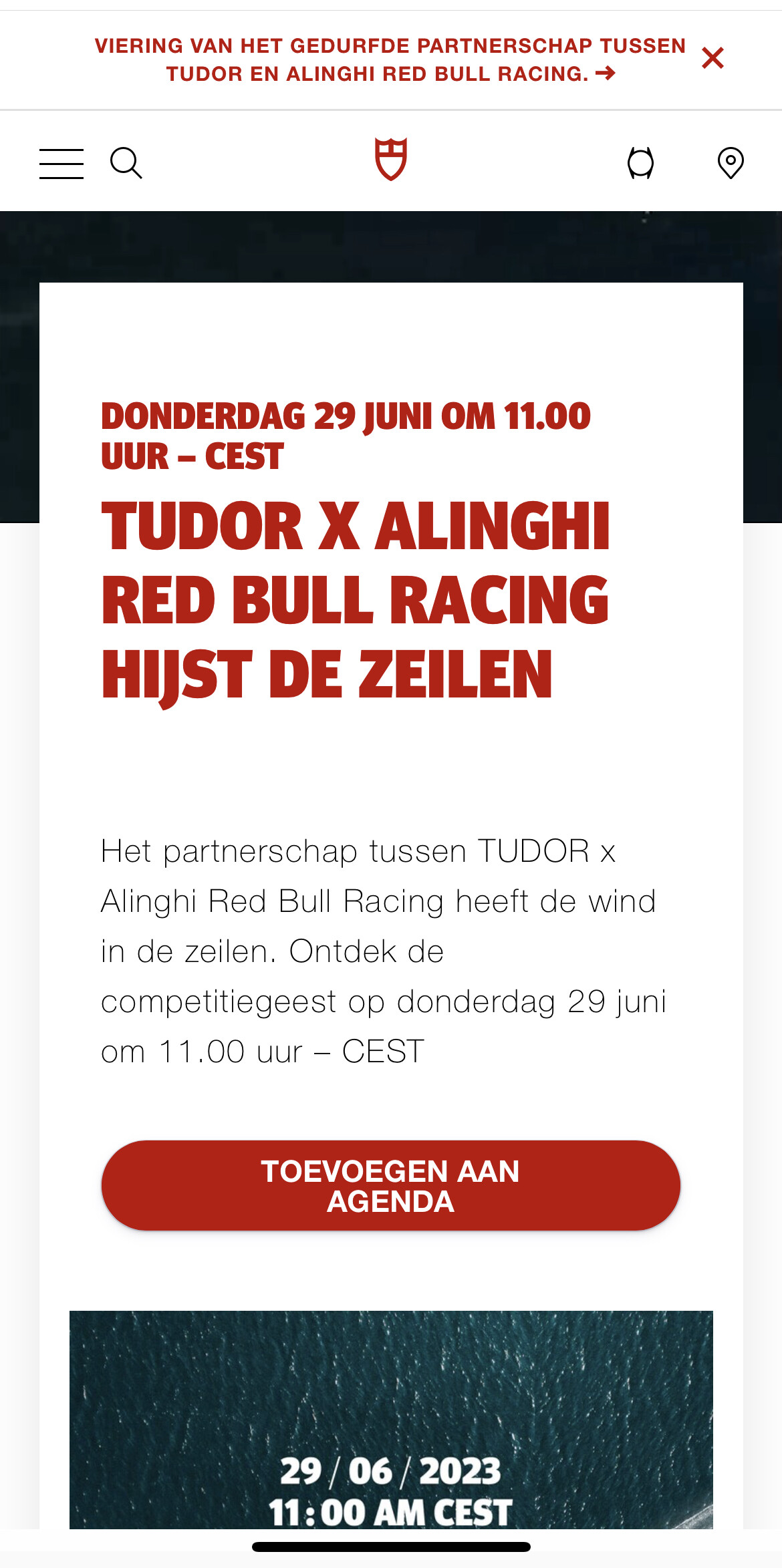Open the partnership announcement banner link

[390, 59]
